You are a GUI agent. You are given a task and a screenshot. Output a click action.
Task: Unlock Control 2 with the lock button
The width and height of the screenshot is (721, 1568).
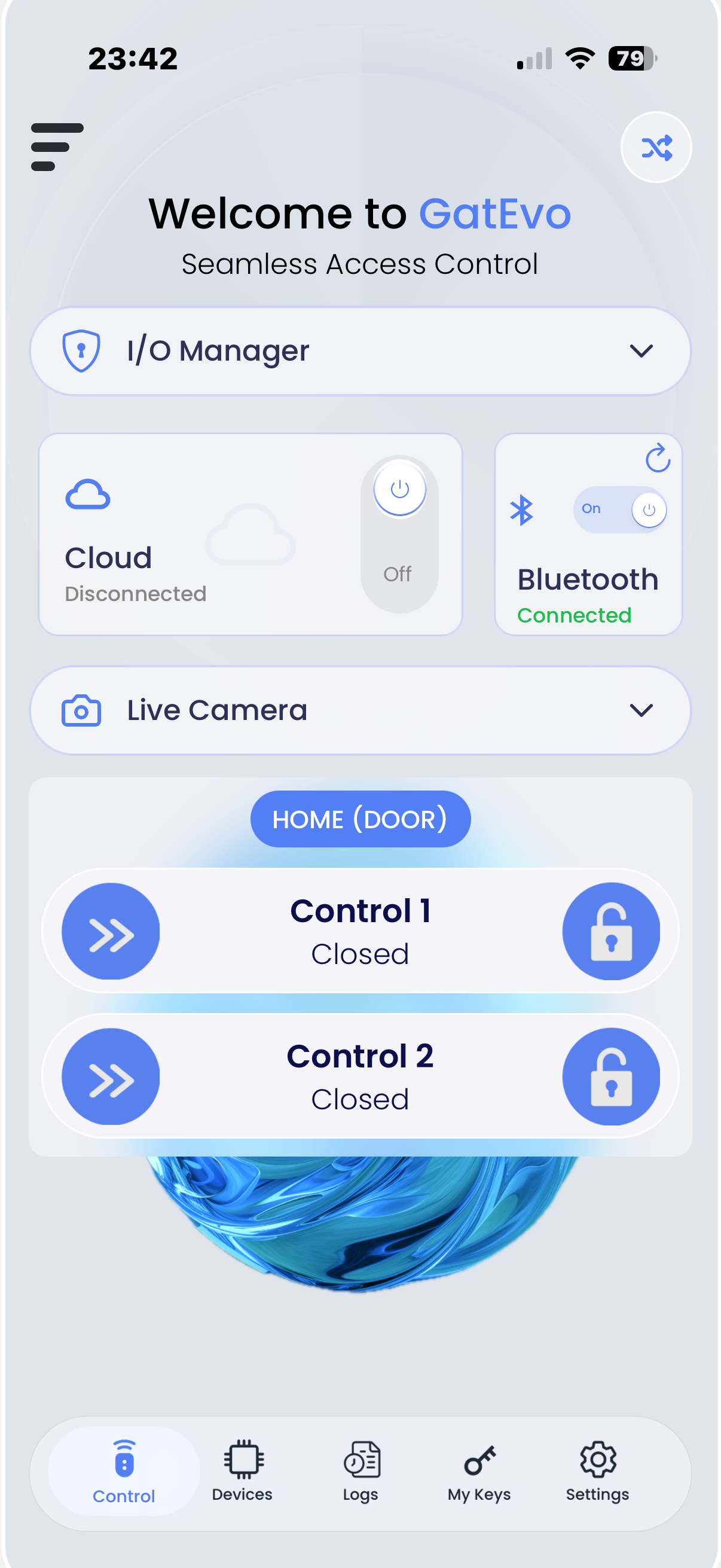pyautogui.click(x=610, y=1077)
